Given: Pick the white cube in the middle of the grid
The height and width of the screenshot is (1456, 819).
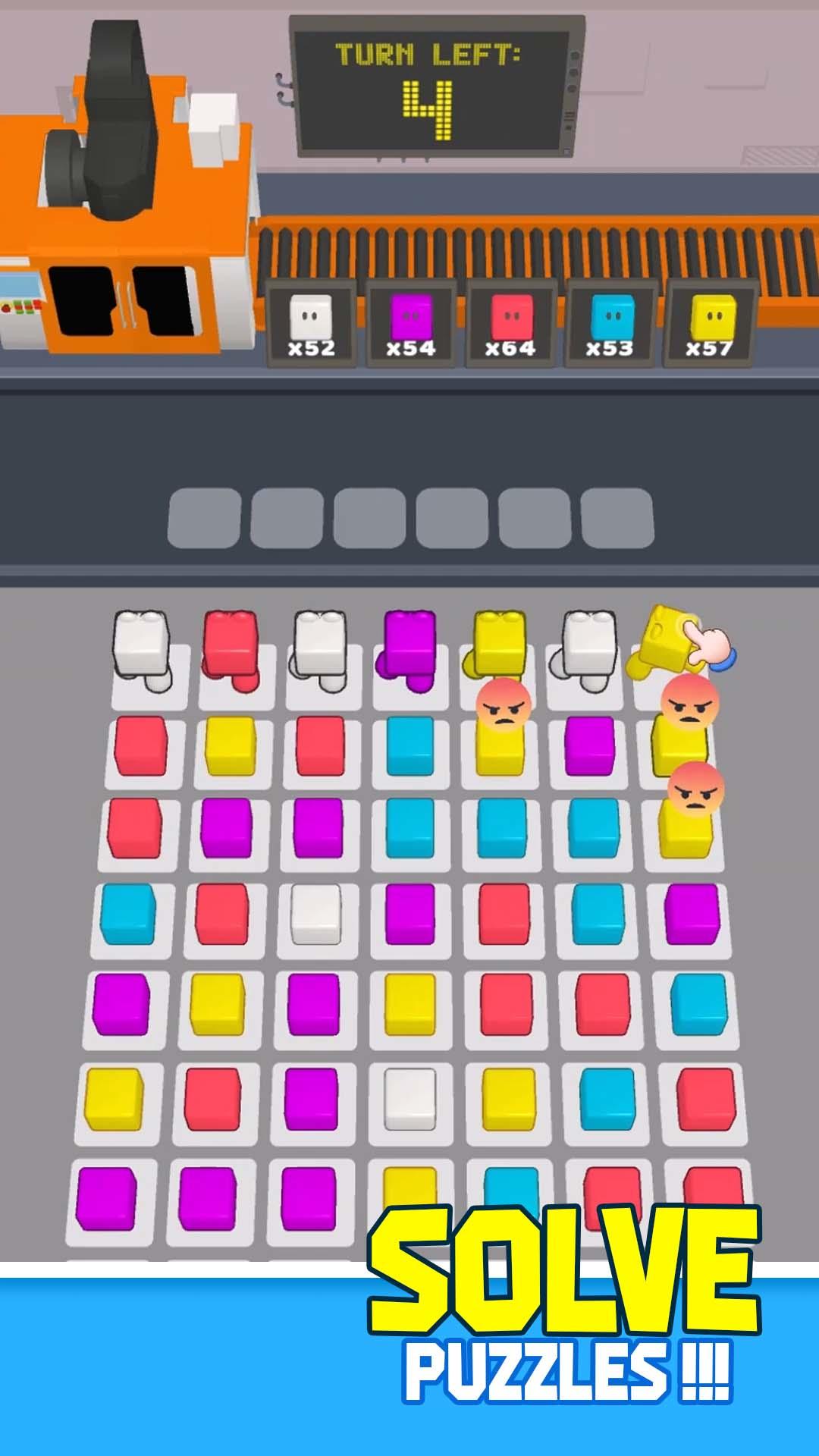Looking at the screenshot, I should click(317, 918).
